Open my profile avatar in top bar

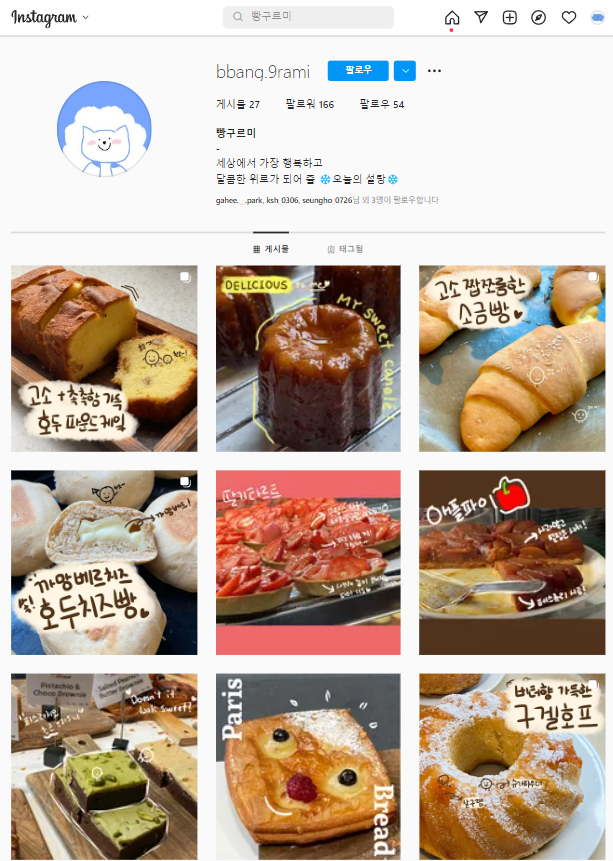[597, 17]
